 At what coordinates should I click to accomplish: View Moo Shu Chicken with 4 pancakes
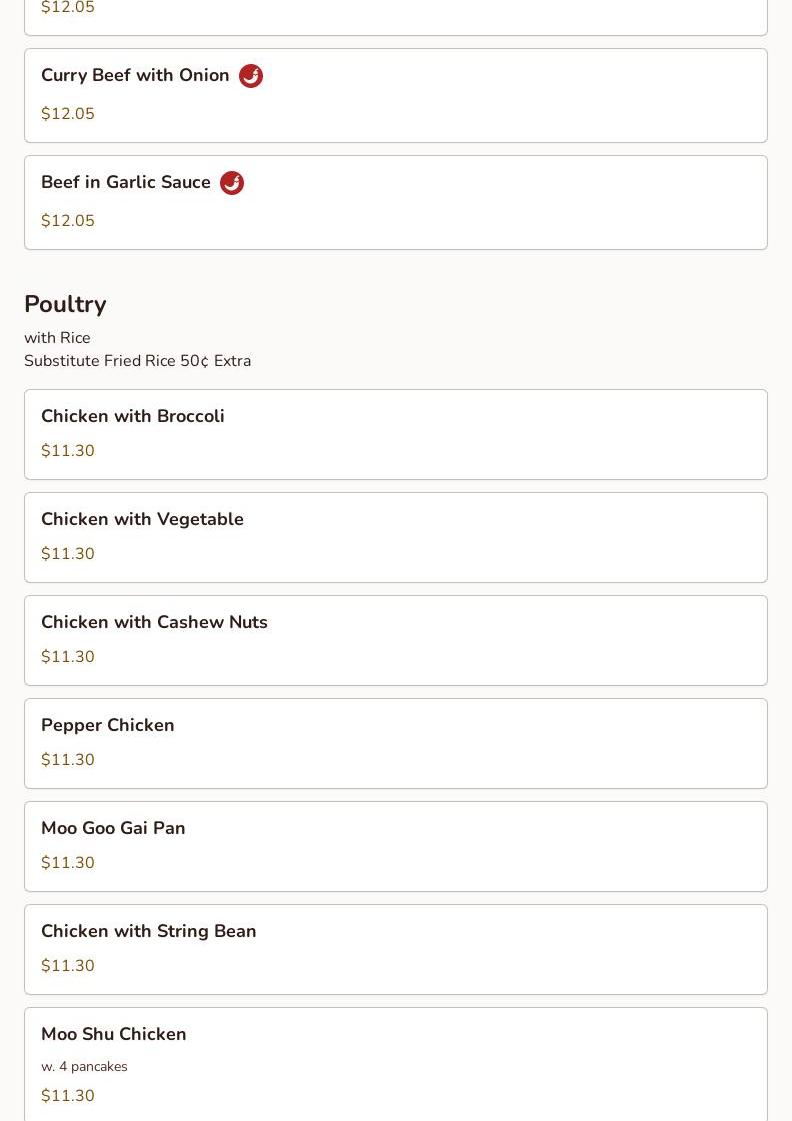tap(395, 1063)
